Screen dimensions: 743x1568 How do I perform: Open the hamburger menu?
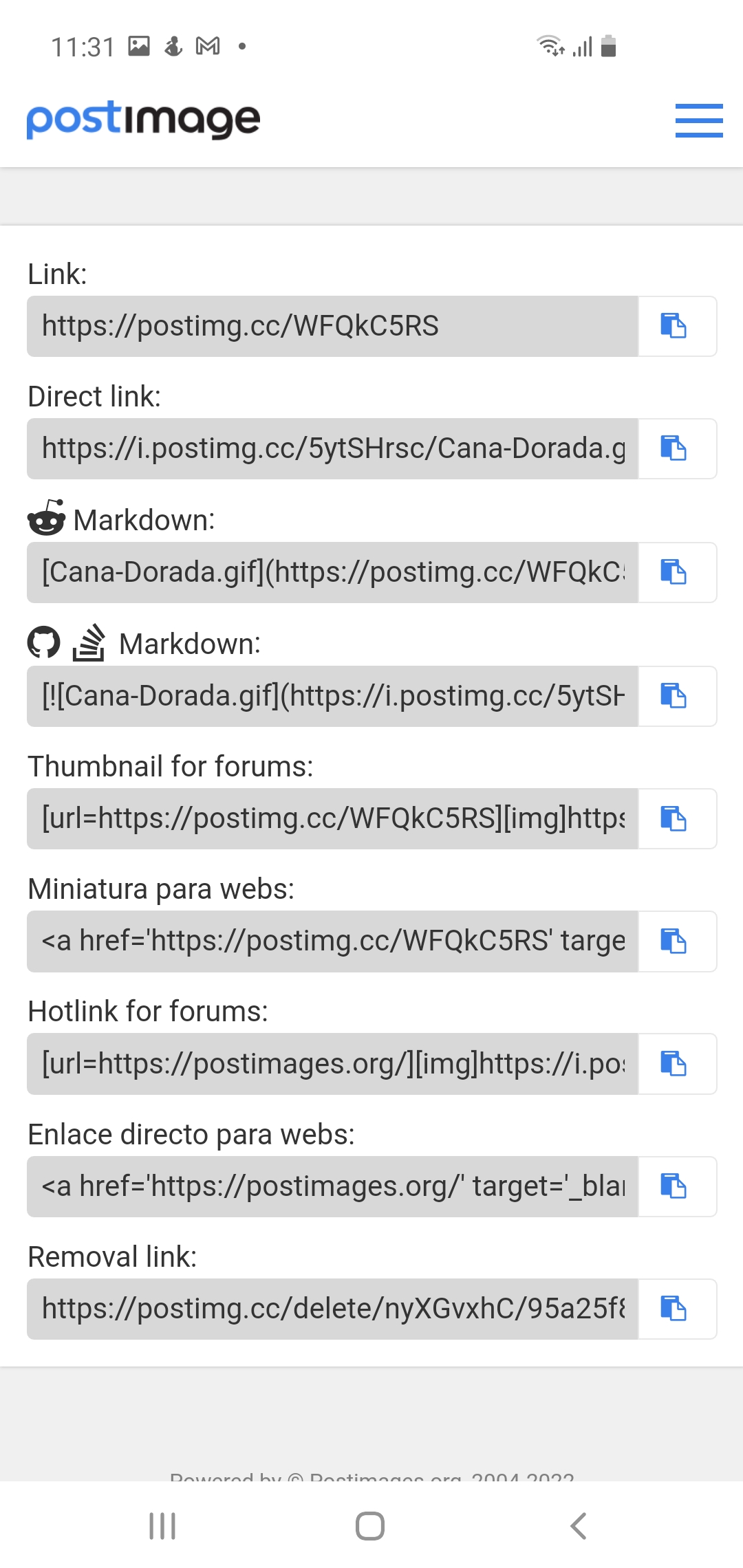point(699,120)
